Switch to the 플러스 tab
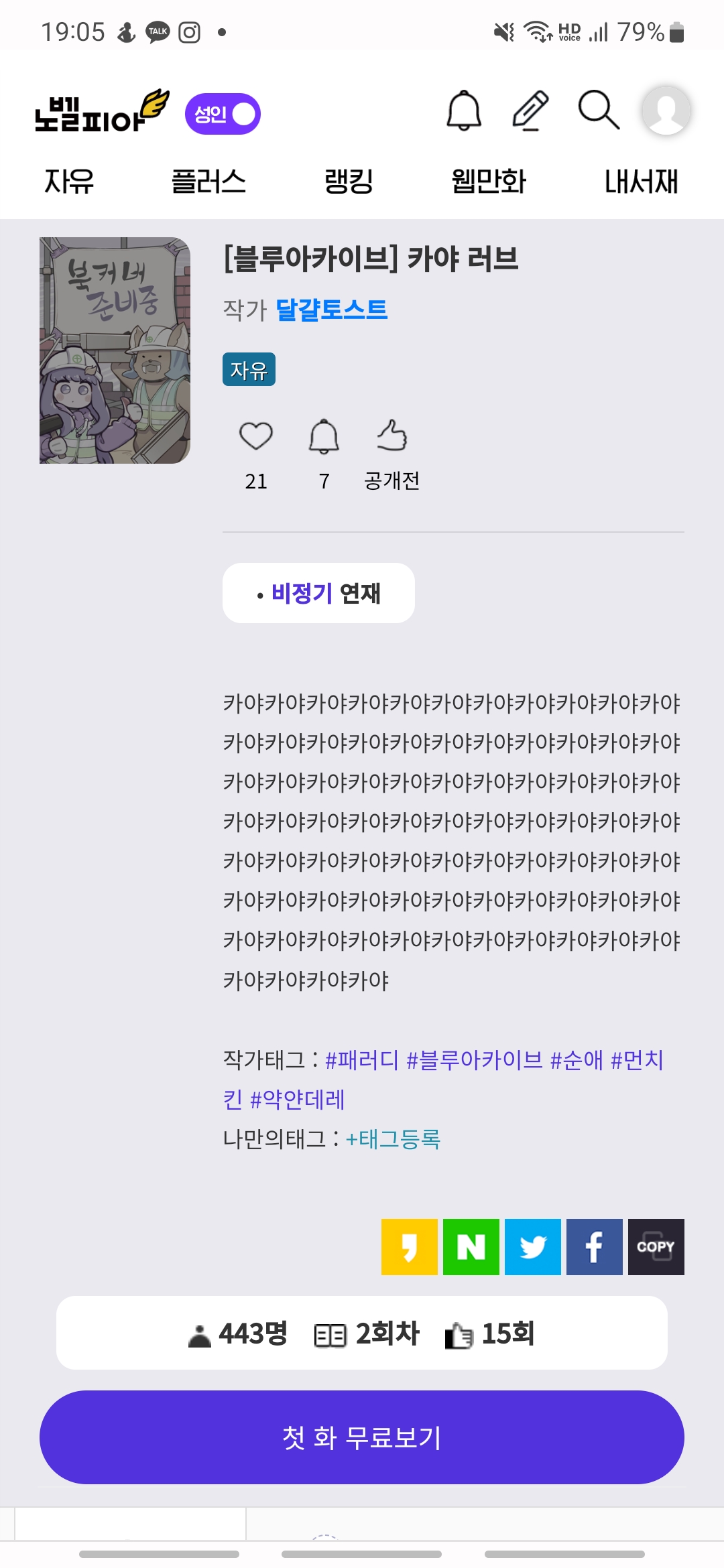Viewport: 724px width, 1568px height. [x=208, y=182]
